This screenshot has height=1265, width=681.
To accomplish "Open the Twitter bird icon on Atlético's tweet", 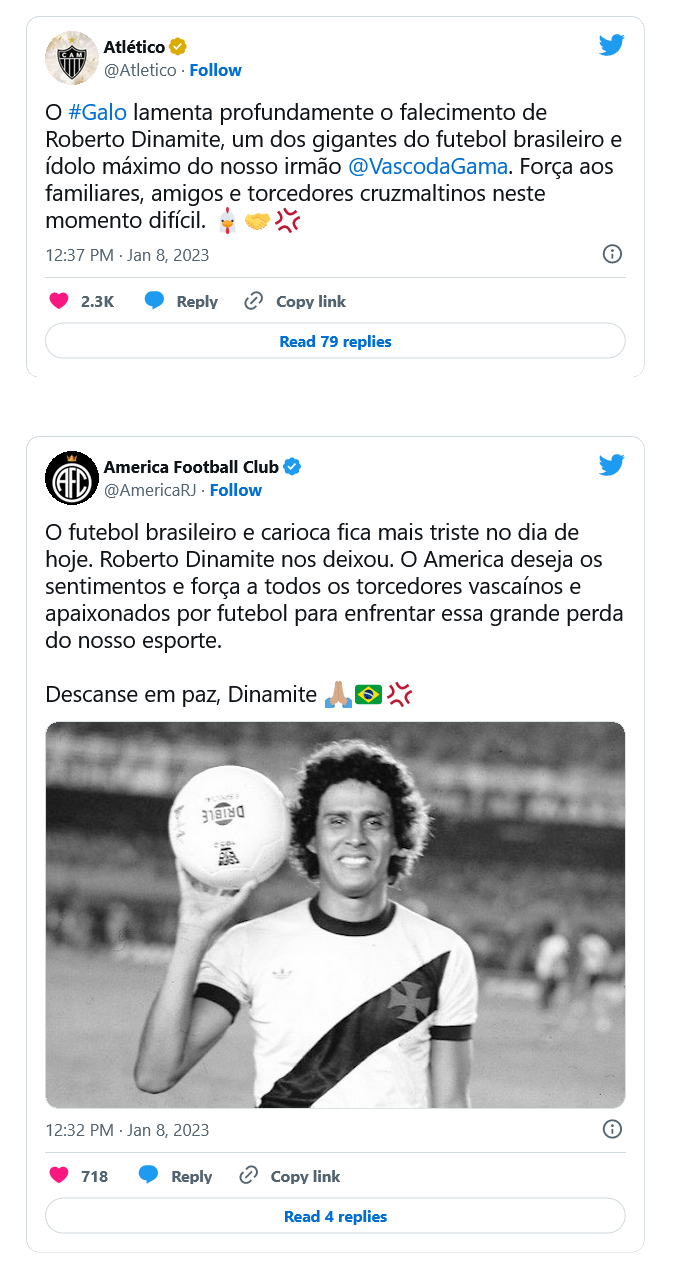I will pyautogui.click(x=611, y=45).
